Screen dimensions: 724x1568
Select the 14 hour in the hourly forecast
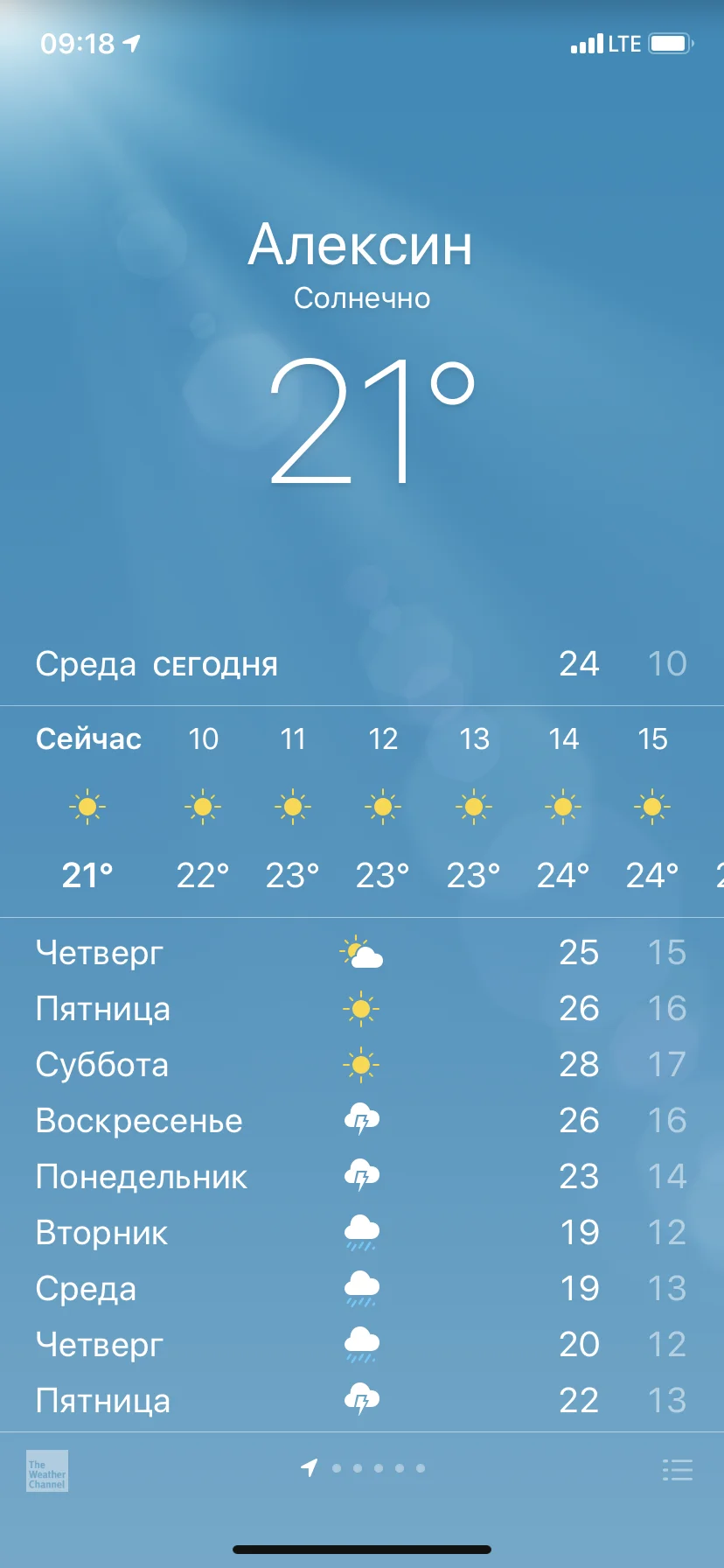(564, 739)
